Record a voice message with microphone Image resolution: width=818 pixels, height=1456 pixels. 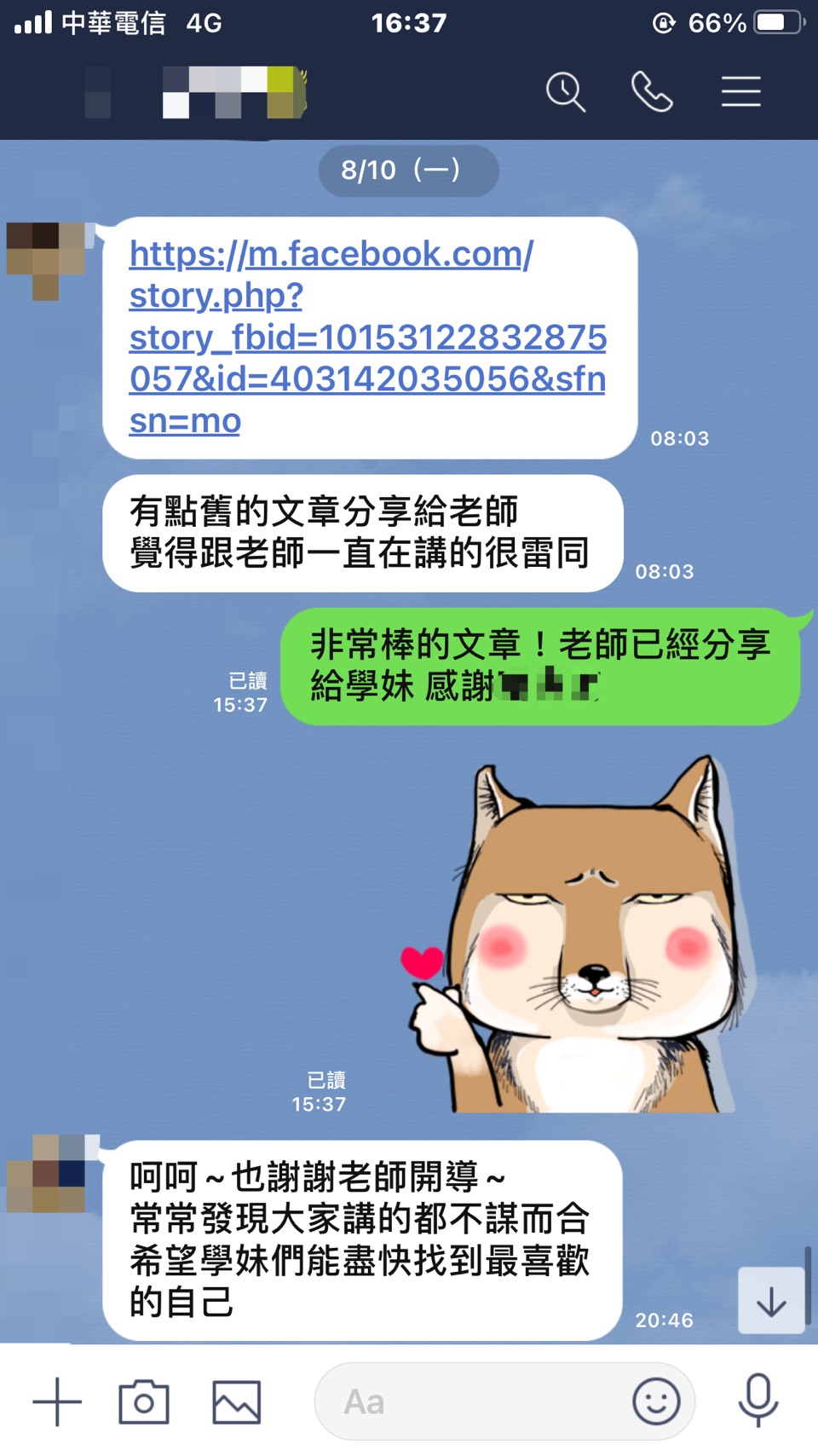click(x=758, y=1400)
